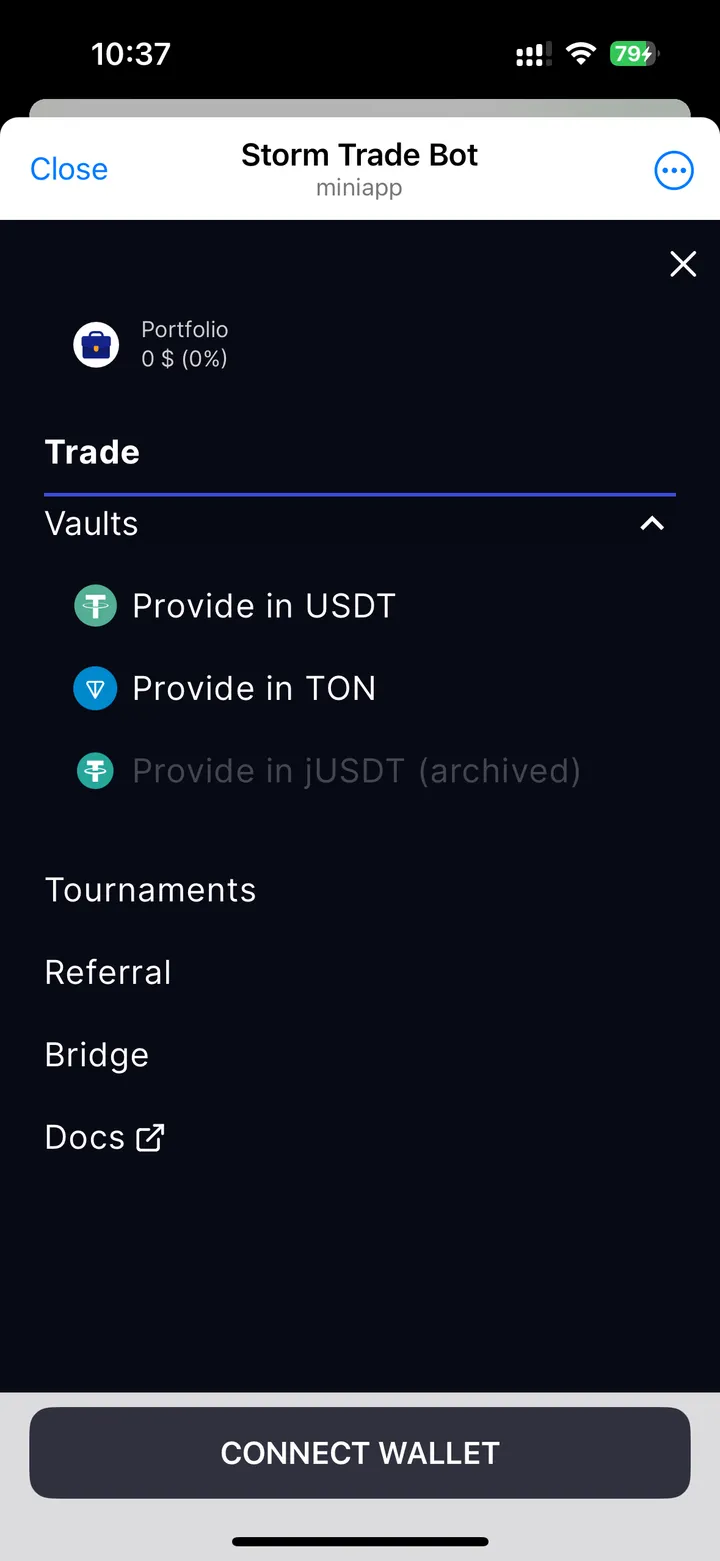This screenshot has height=1561, width=720.
Task: Expand the Tournaments section
Action: click(150, 889)
